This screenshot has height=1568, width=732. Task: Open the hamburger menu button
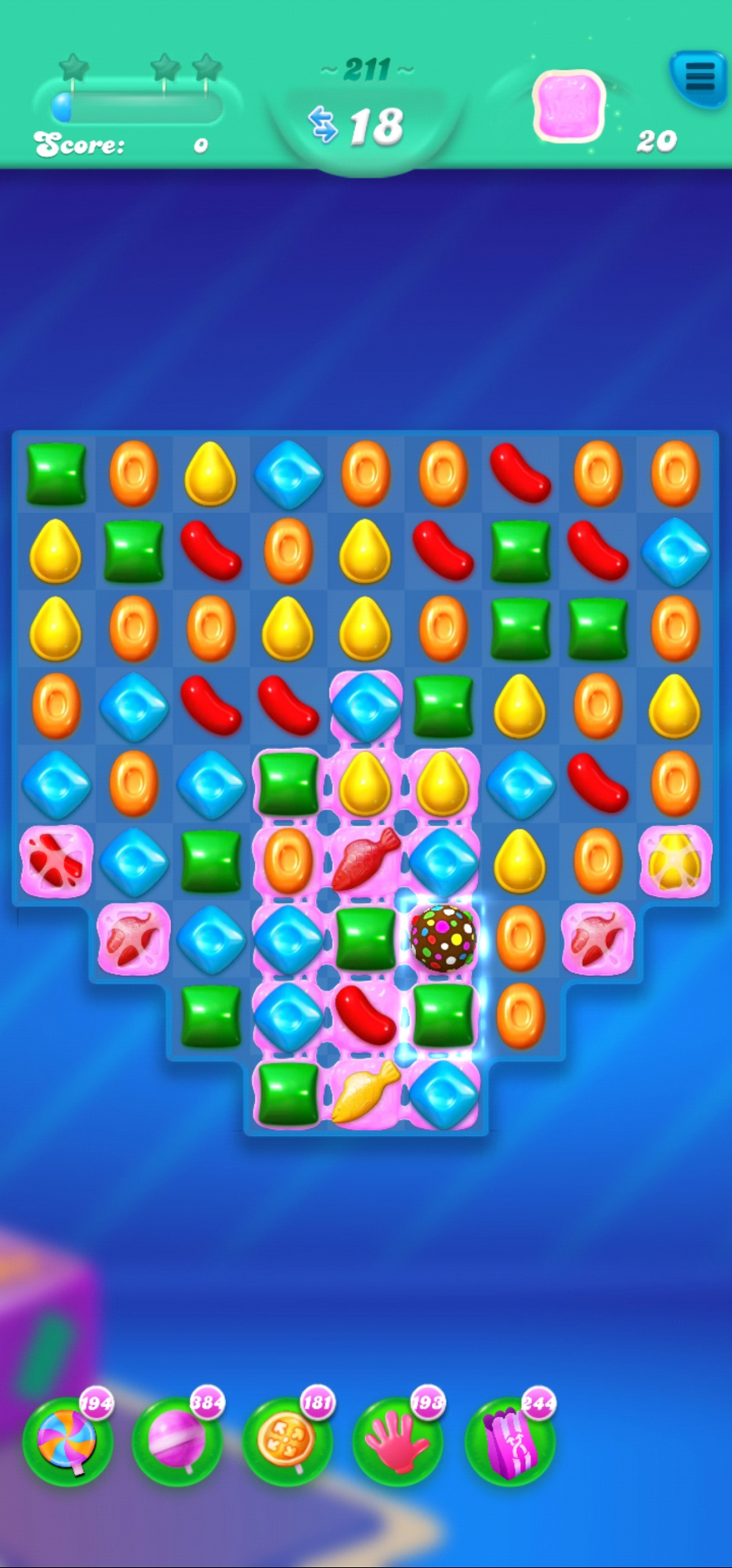(699, 77)
